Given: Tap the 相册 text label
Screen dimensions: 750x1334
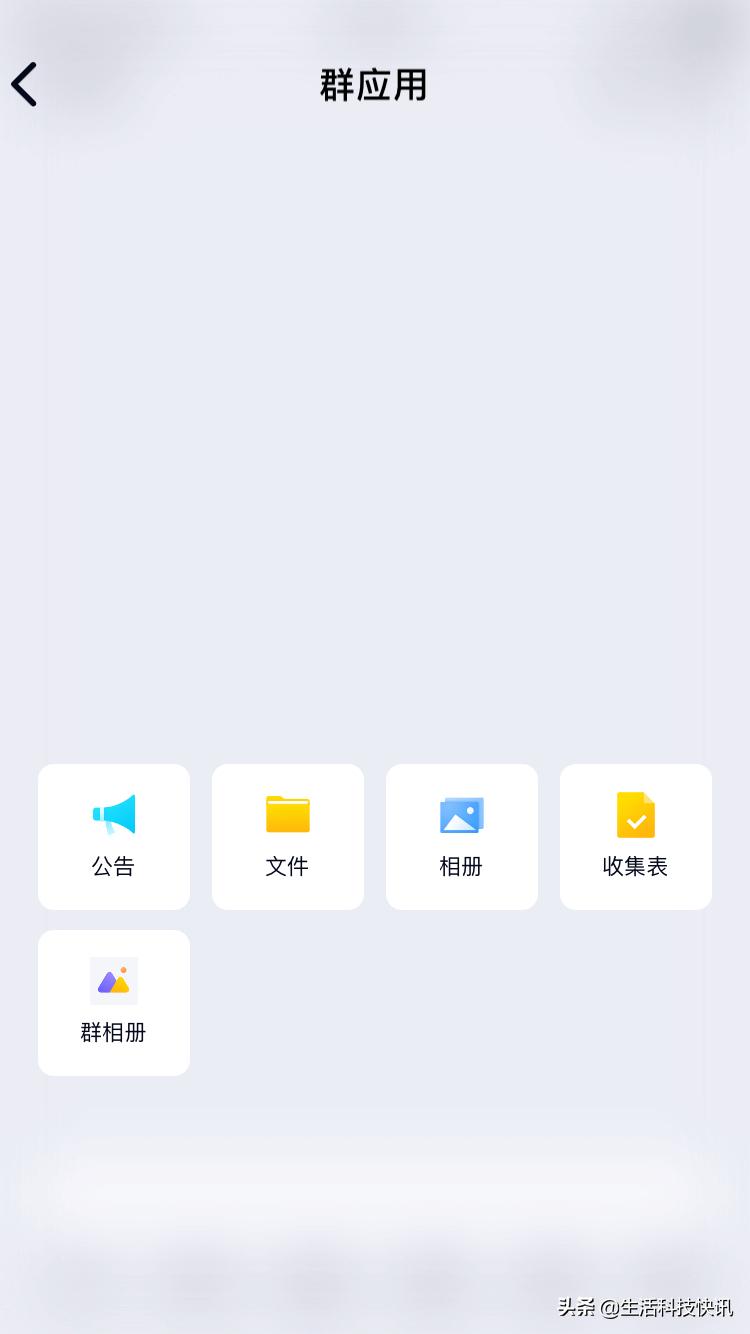Looking at the screenshot, I should (461, 866).
